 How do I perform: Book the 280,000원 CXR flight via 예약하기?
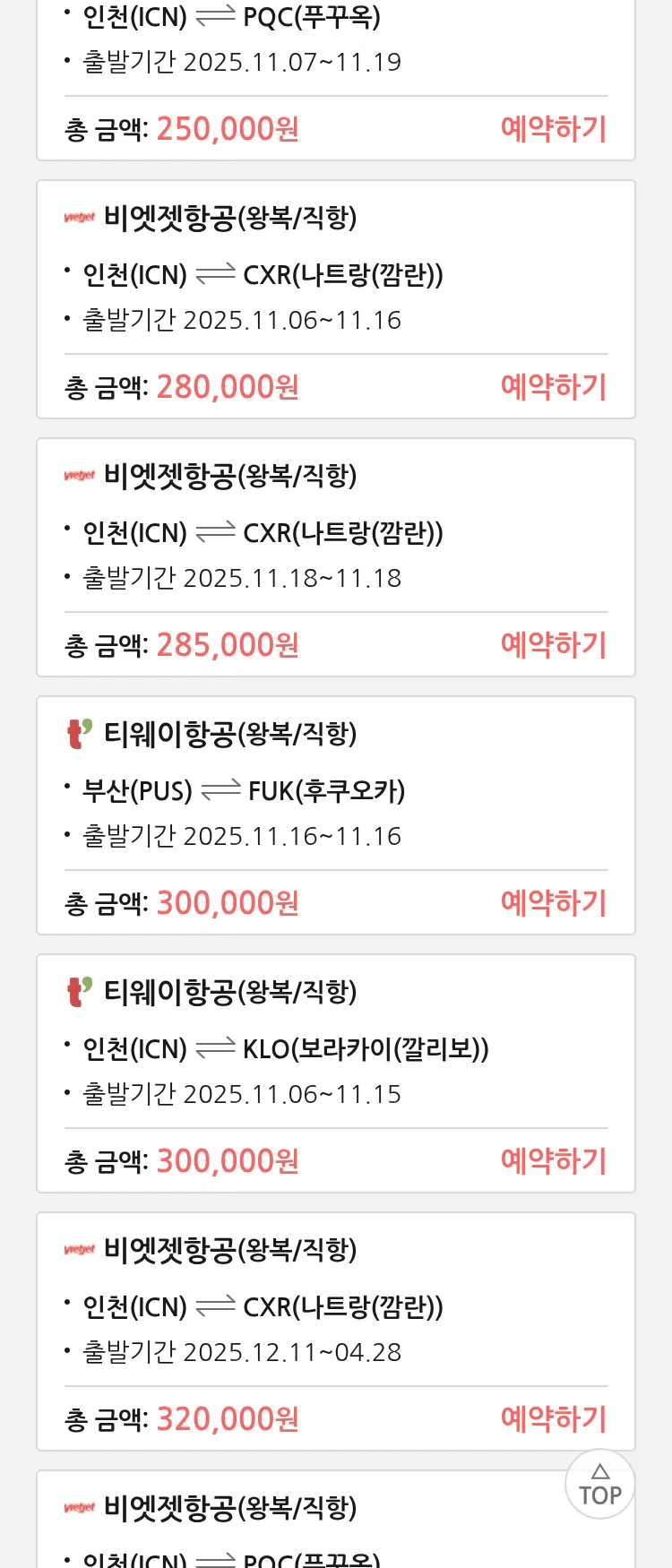point(553,387)
